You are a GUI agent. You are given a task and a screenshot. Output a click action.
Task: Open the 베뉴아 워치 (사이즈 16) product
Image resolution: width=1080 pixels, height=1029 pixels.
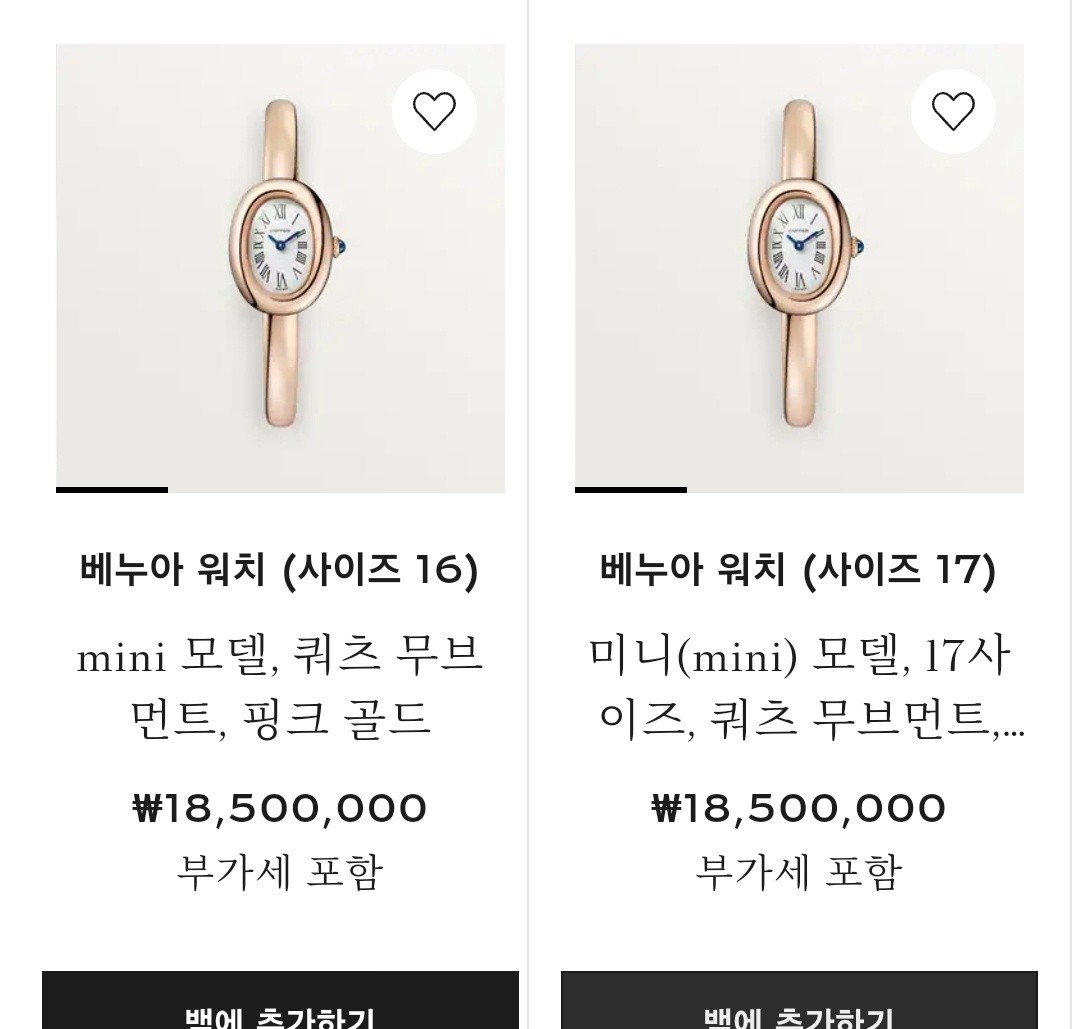pos(279,570)
